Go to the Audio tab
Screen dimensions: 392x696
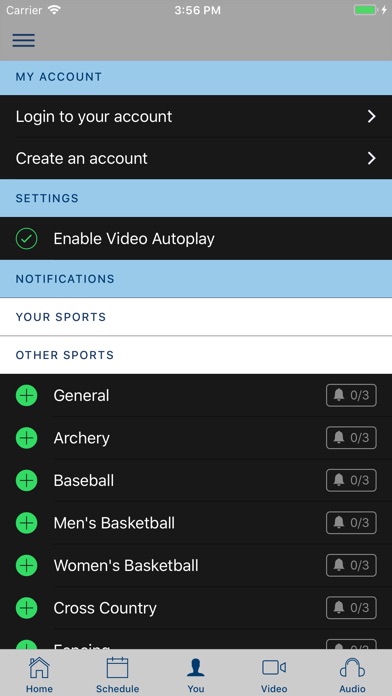point(352,675)
